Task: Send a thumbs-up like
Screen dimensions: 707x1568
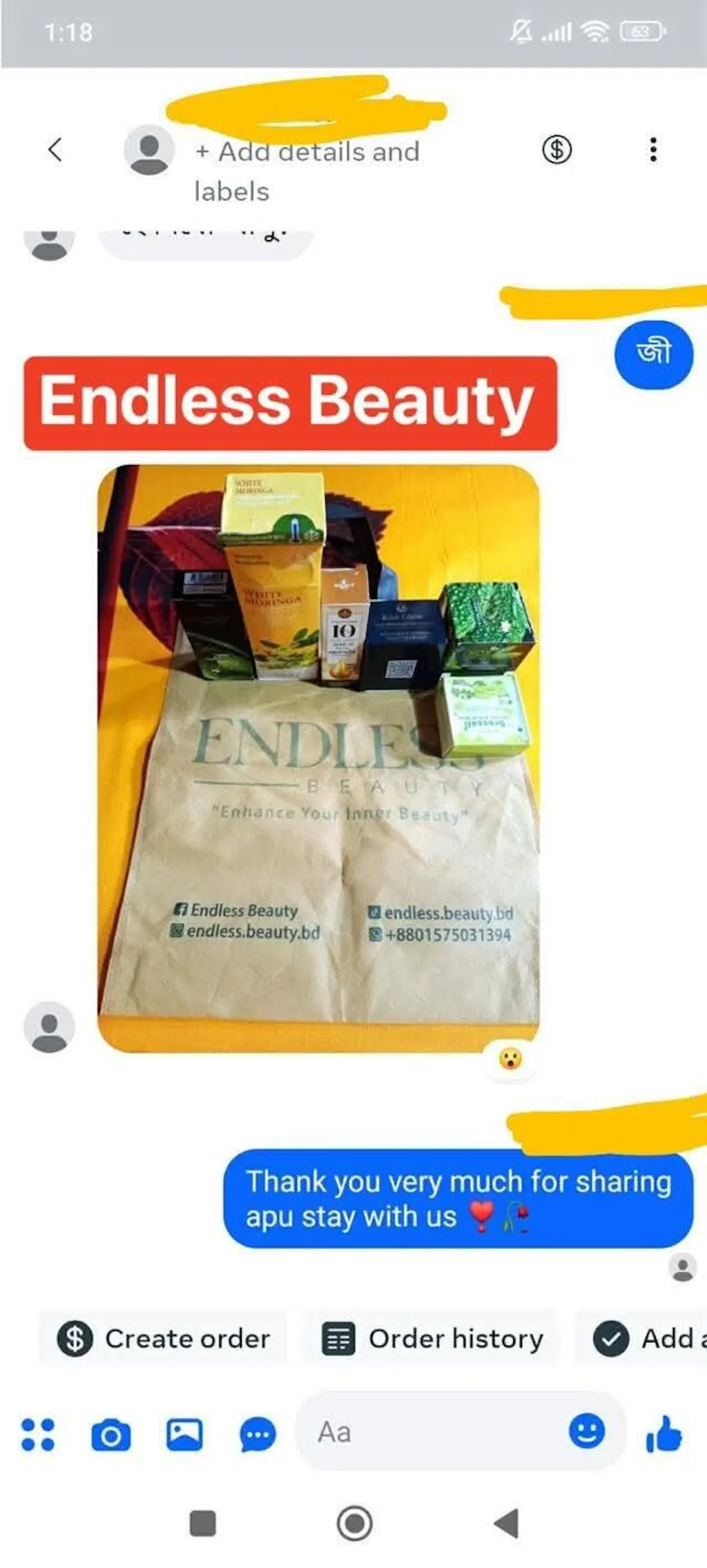Action: [x=664, y=1434]
